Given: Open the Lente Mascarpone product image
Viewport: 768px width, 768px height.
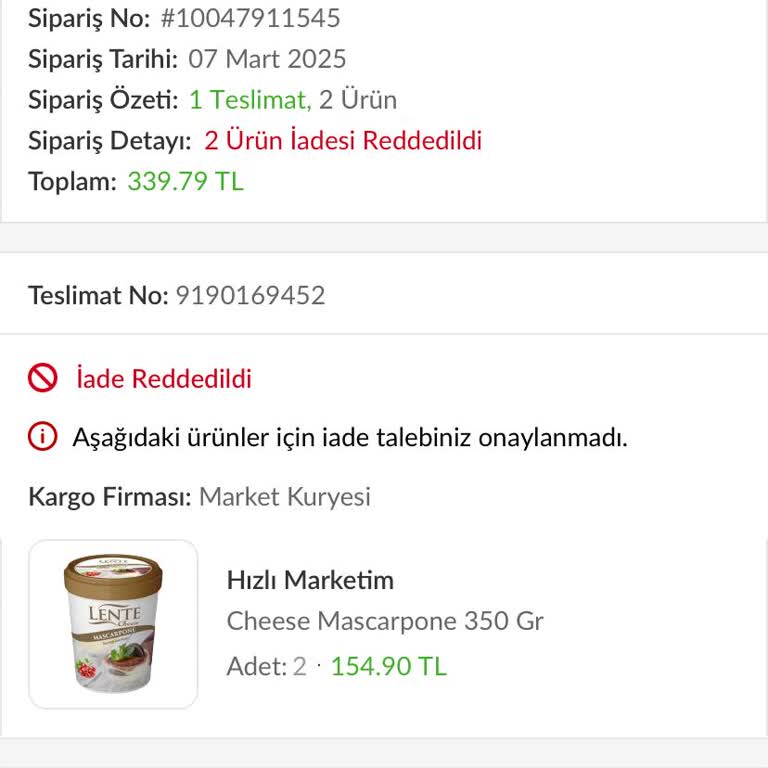Looking at the screenshot, I should (113, 624).
